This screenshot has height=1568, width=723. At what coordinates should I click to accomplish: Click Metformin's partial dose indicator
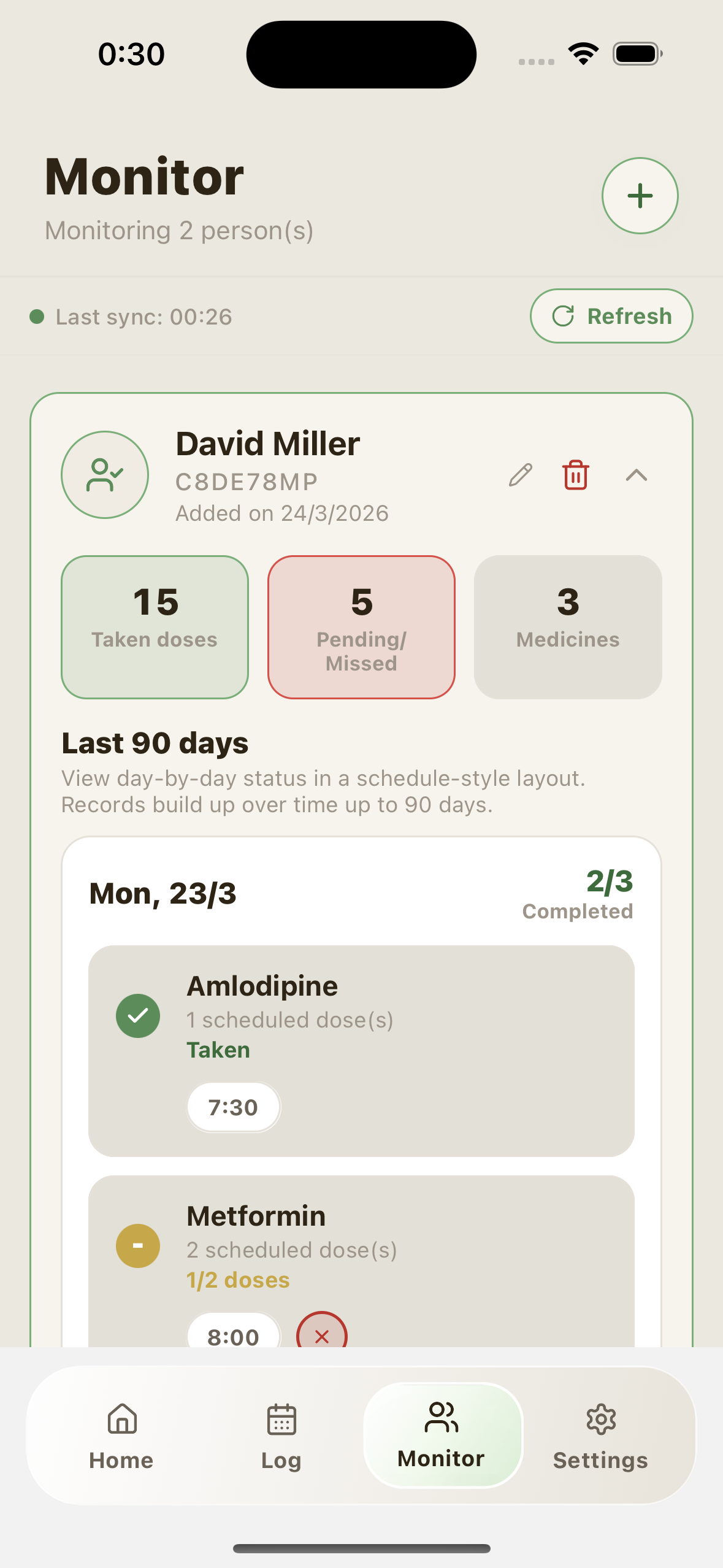137,1245
